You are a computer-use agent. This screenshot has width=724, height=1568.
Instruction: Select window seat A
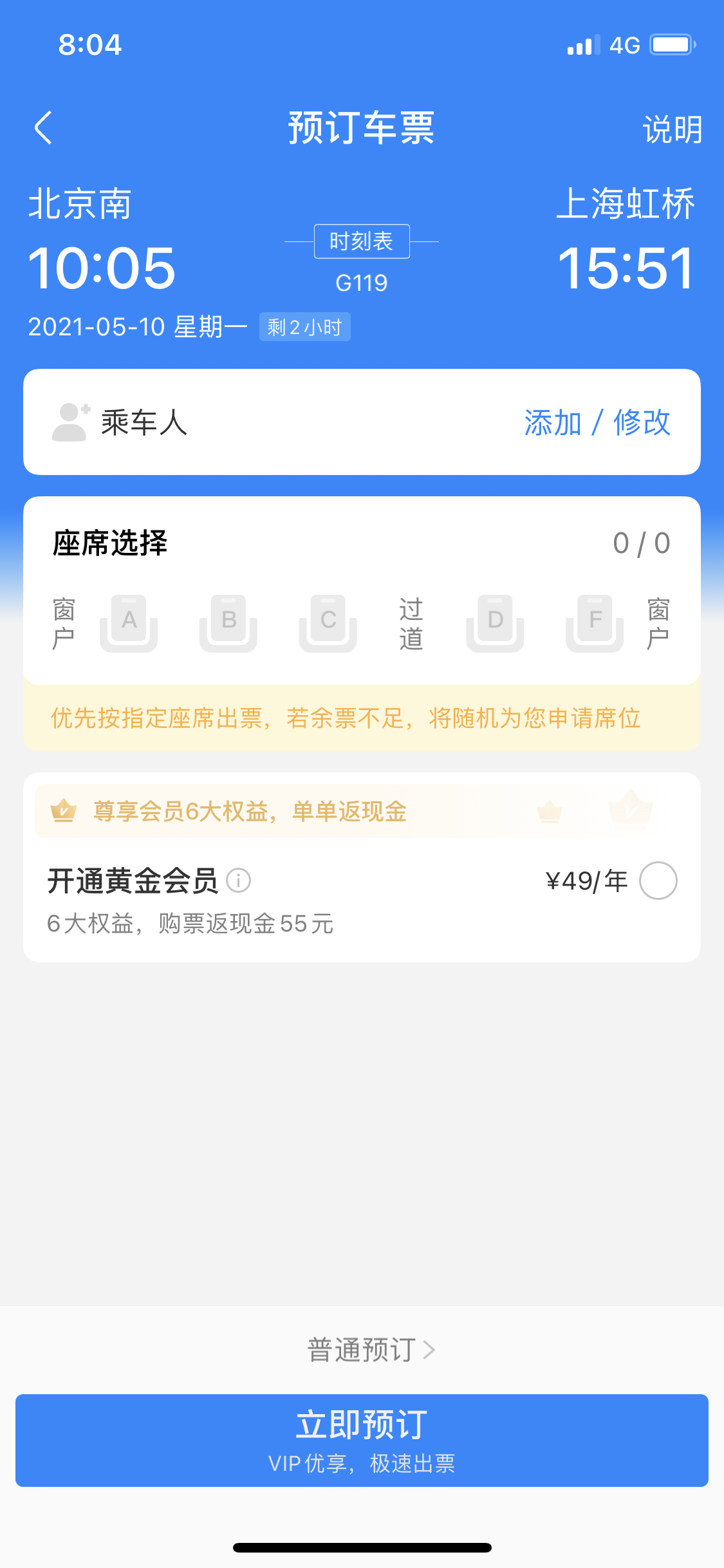(129, 622)
